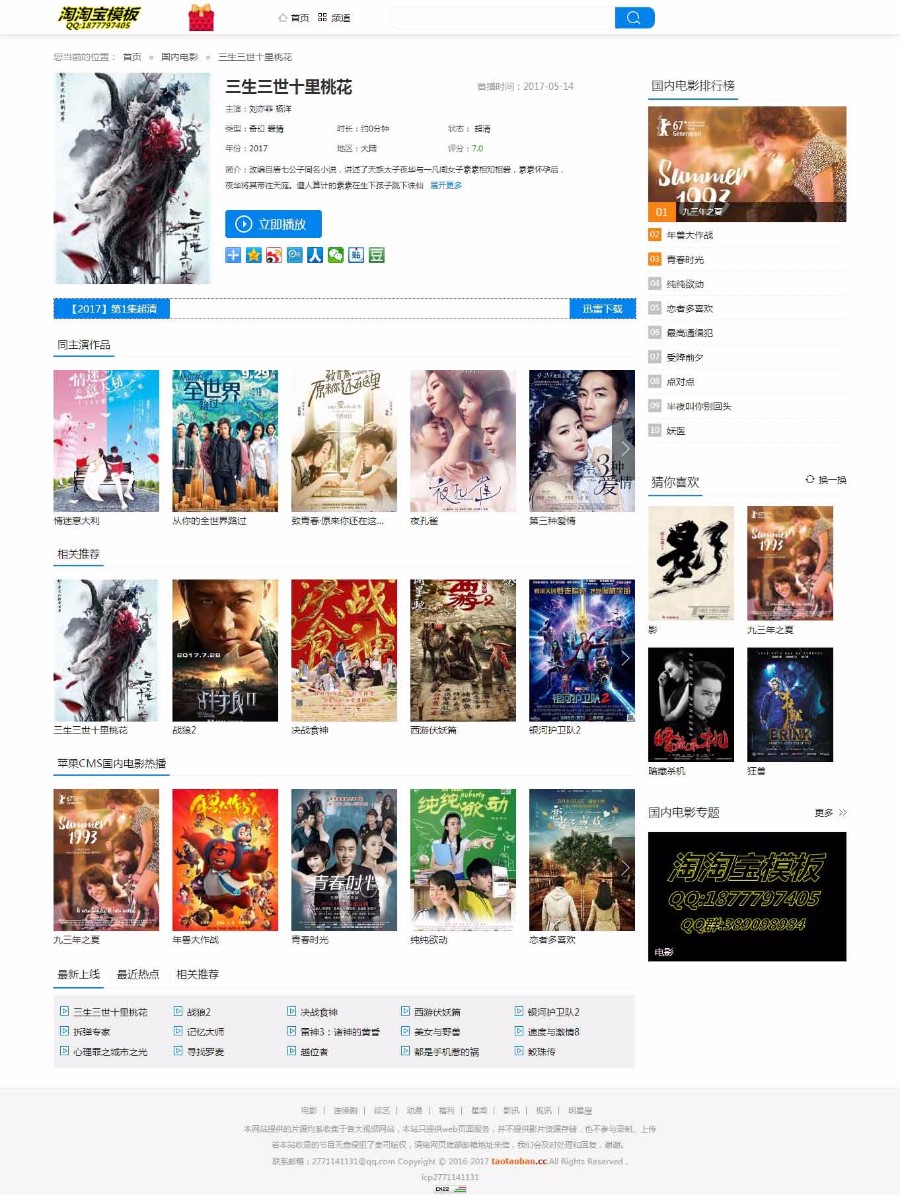Select 【2017】第1集超清 episode
The image size is (900, 1196).
click(x=113, y=309)
